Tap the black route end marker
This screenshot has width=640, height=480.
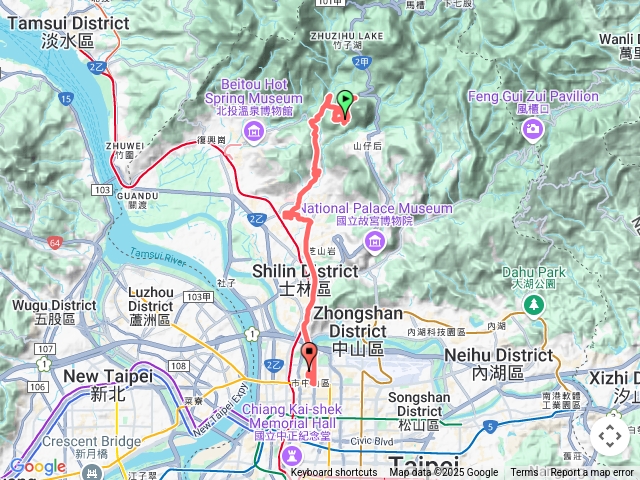click(310, 354)
